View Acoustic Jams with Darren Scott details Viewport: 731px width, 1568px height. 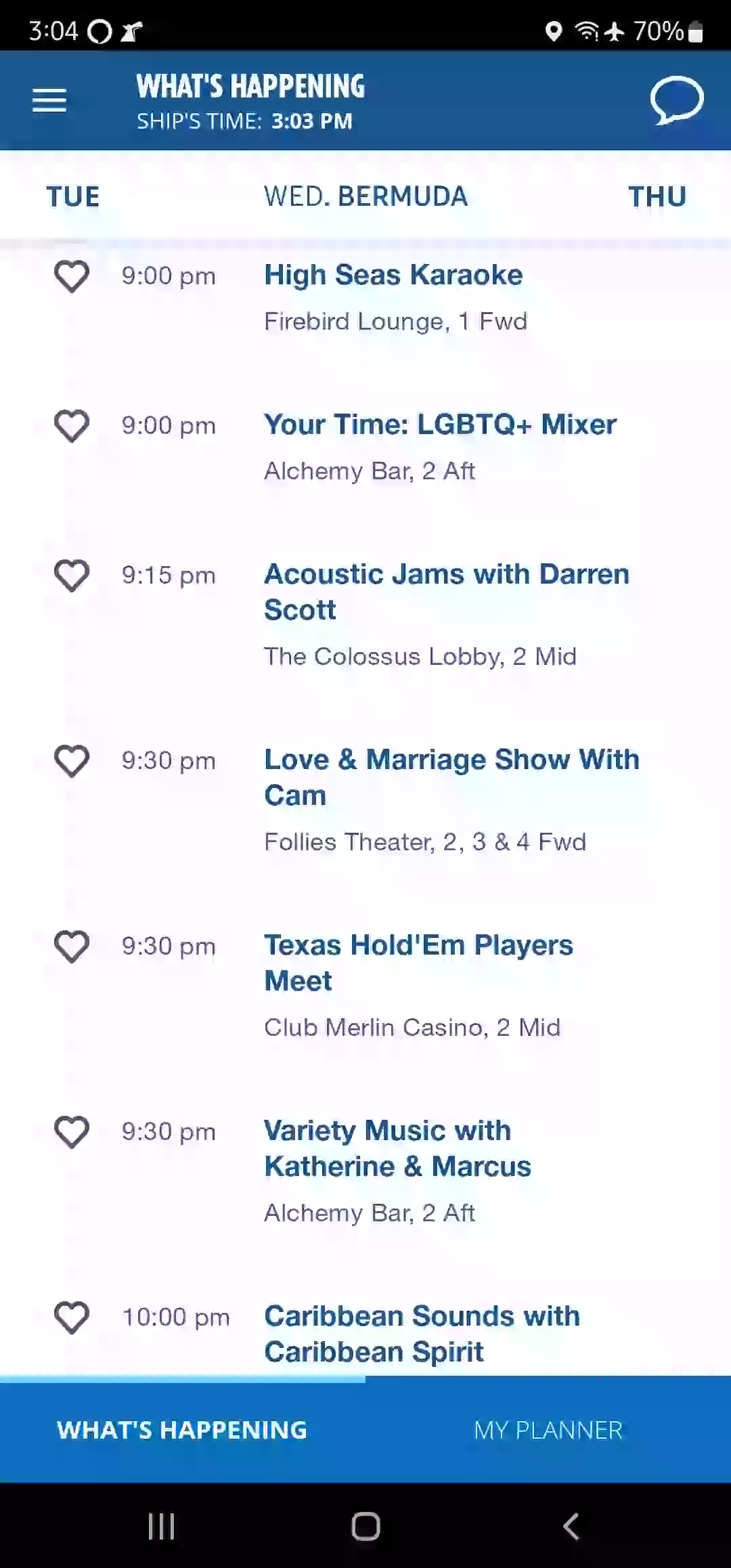[x=447, y=592]
